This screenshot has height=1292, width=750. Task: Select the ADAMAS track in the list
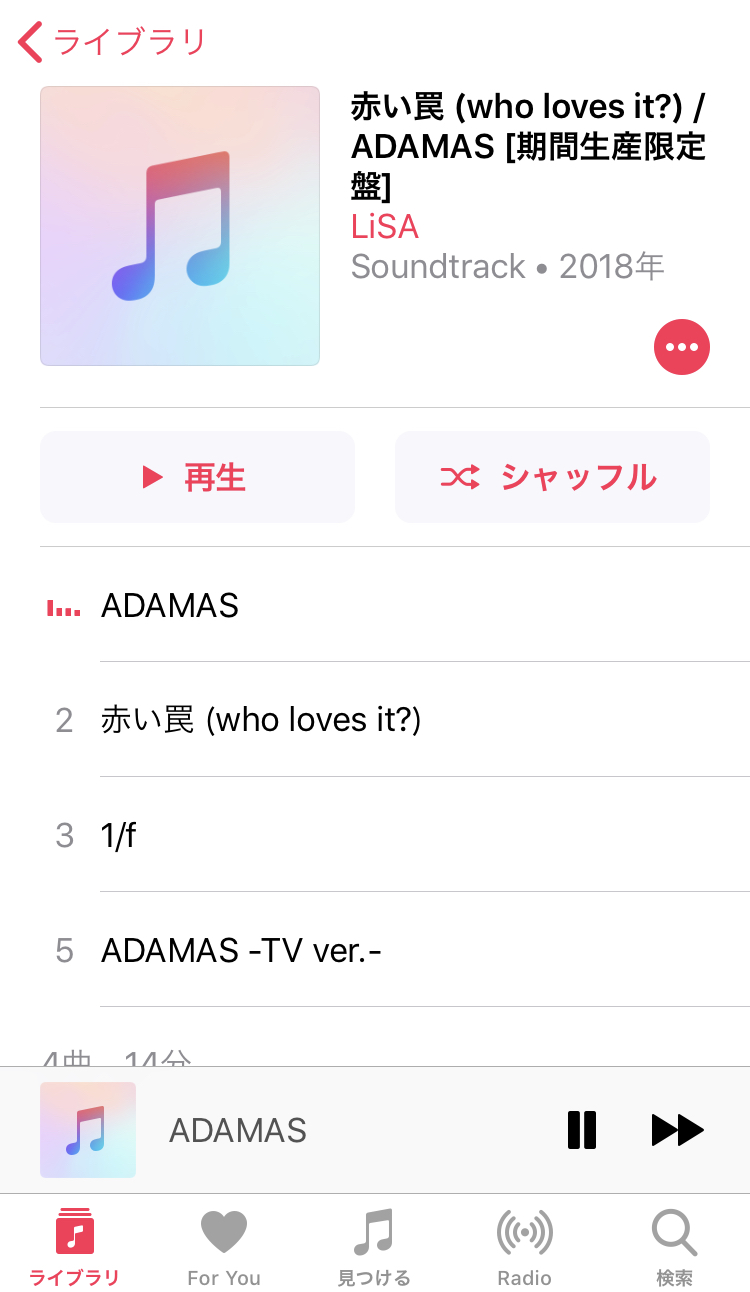pos(395,605)
